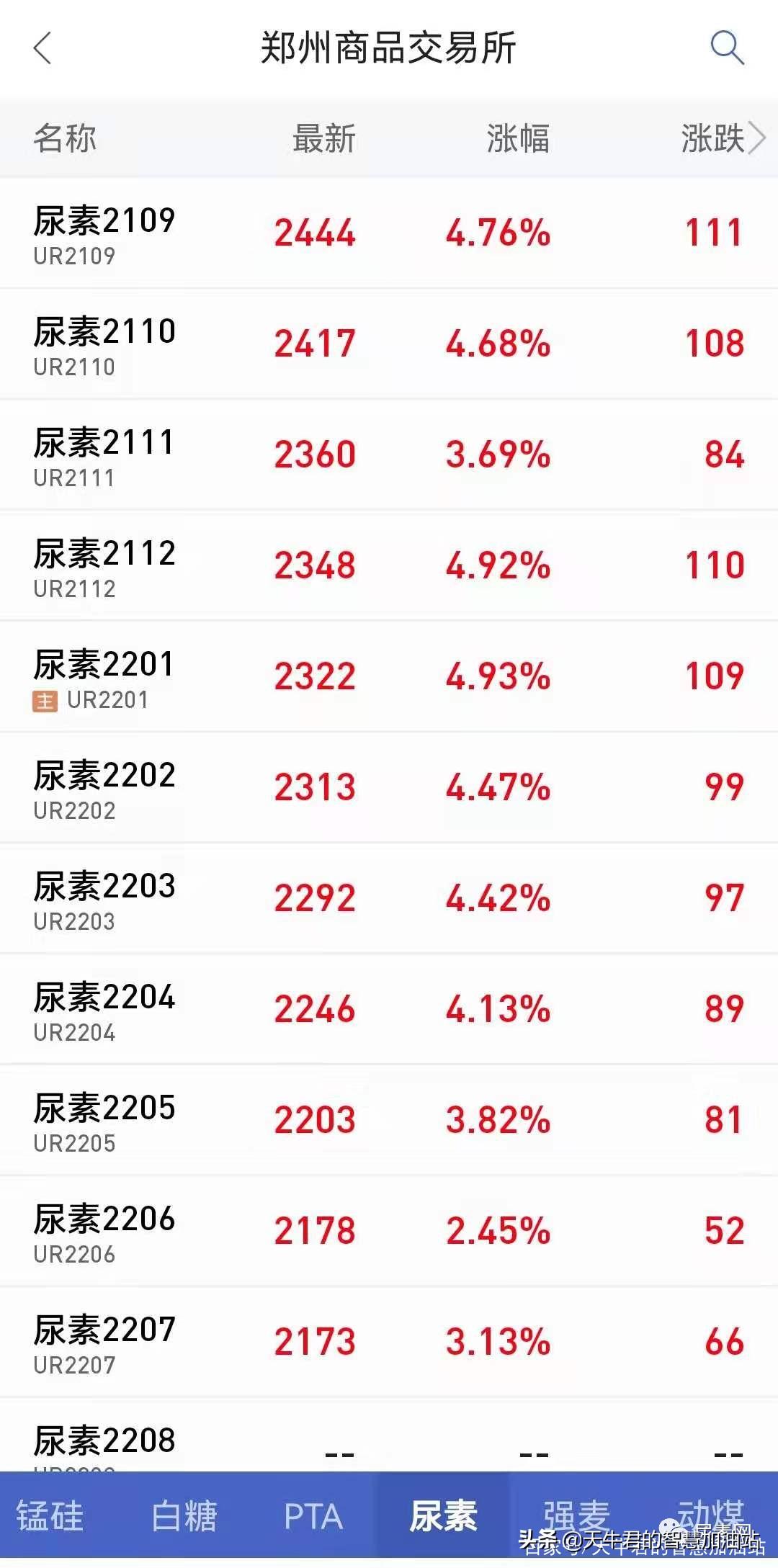
Task: Sort by the 最新 column header
Action: pyautogui.click(x=324, y=138)
